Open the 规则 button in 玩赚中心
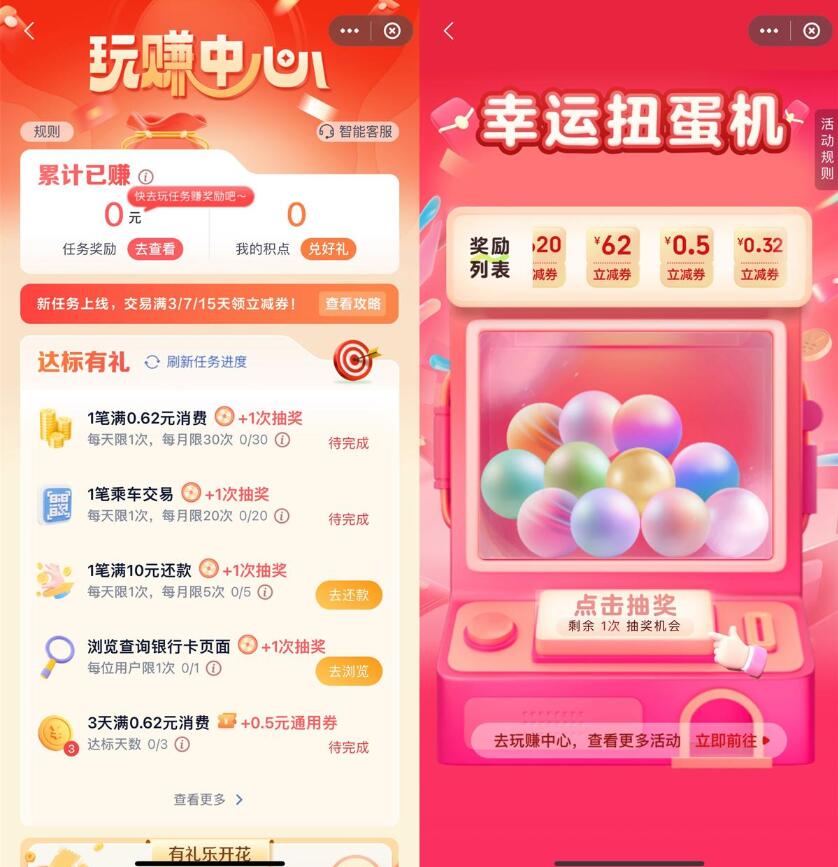 coord(46,131)
